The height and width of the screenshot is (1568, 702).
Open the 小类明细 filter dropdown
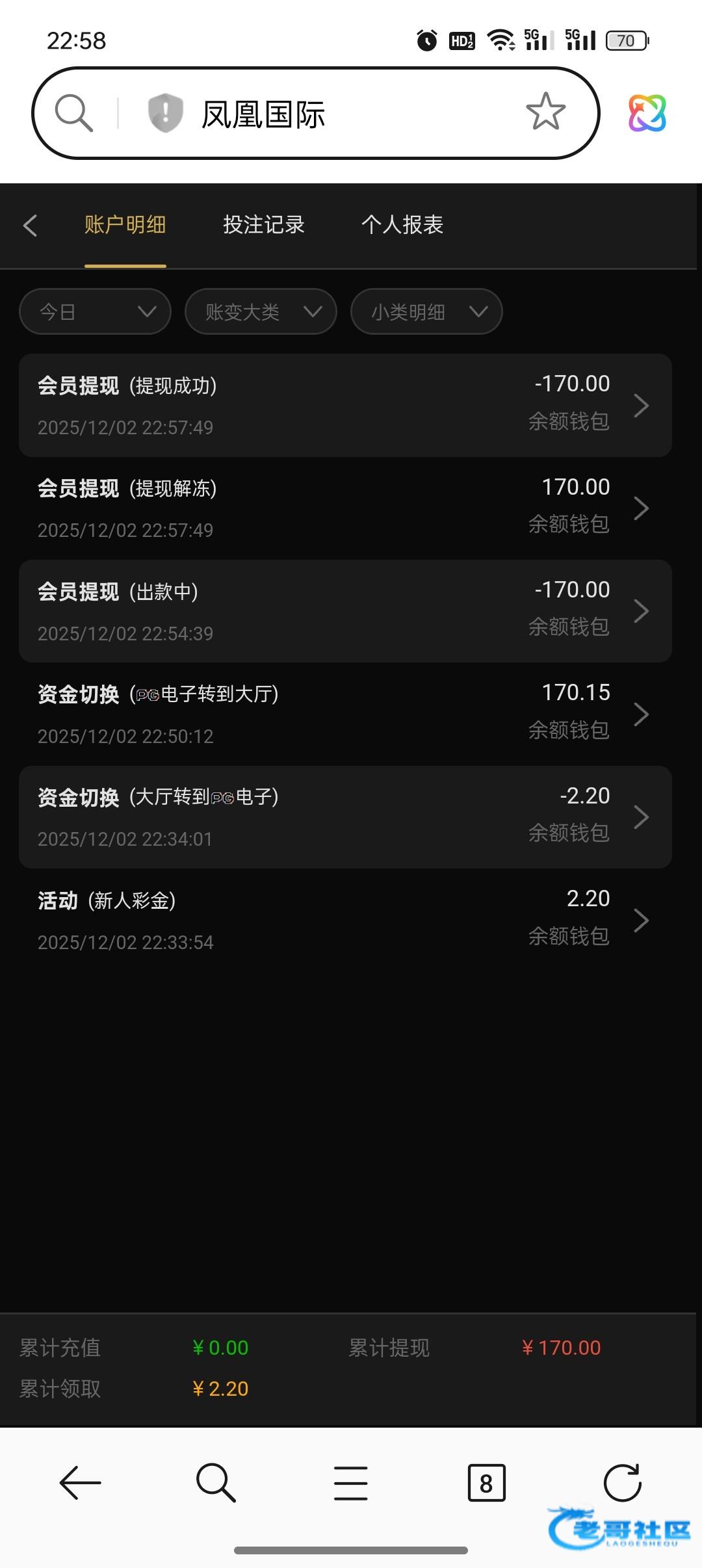click(x=426, y=312)
